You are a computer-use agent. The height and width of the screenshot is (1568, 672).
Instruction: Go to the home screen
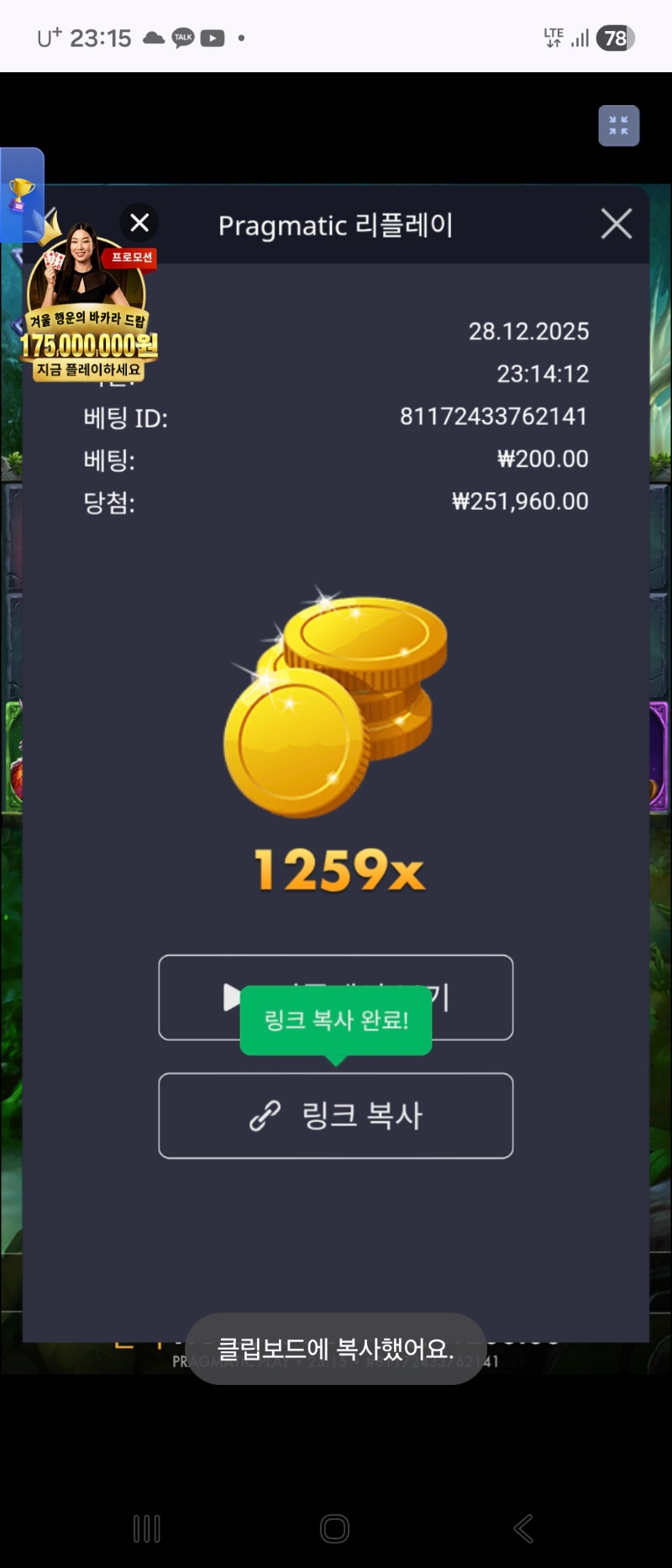click(334, 1529)
